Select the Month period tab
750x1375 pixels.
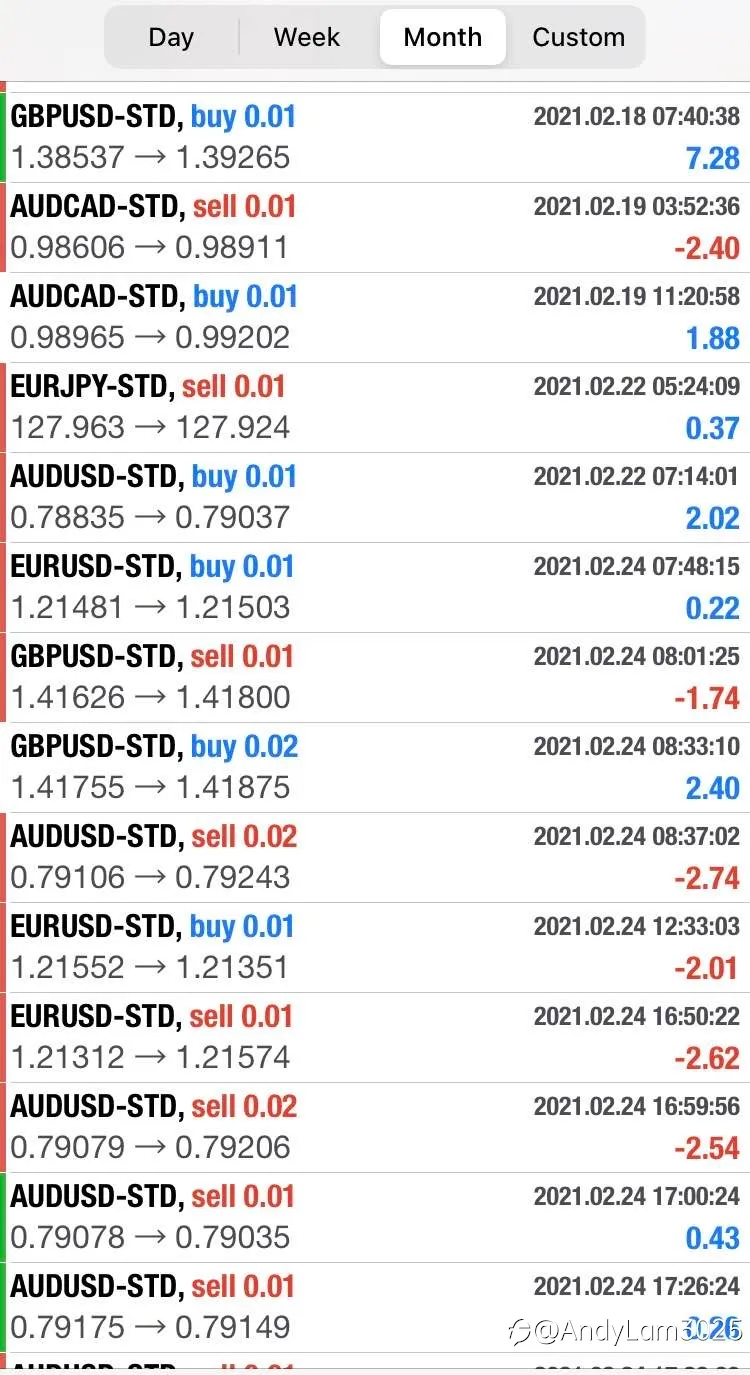point(443,38)
